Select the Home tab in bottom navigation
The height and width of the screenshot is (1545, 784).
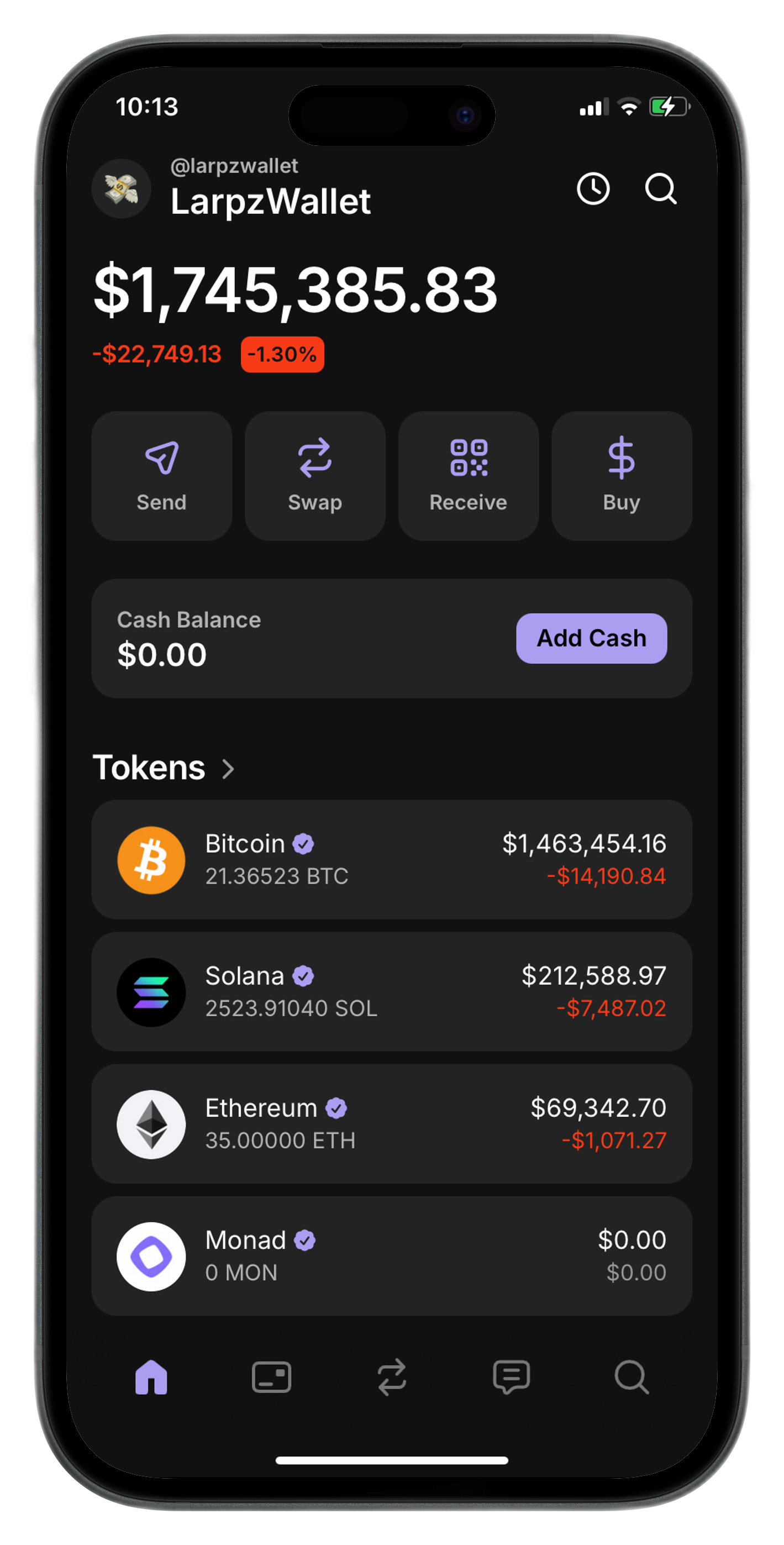[x=151, y=1377]
